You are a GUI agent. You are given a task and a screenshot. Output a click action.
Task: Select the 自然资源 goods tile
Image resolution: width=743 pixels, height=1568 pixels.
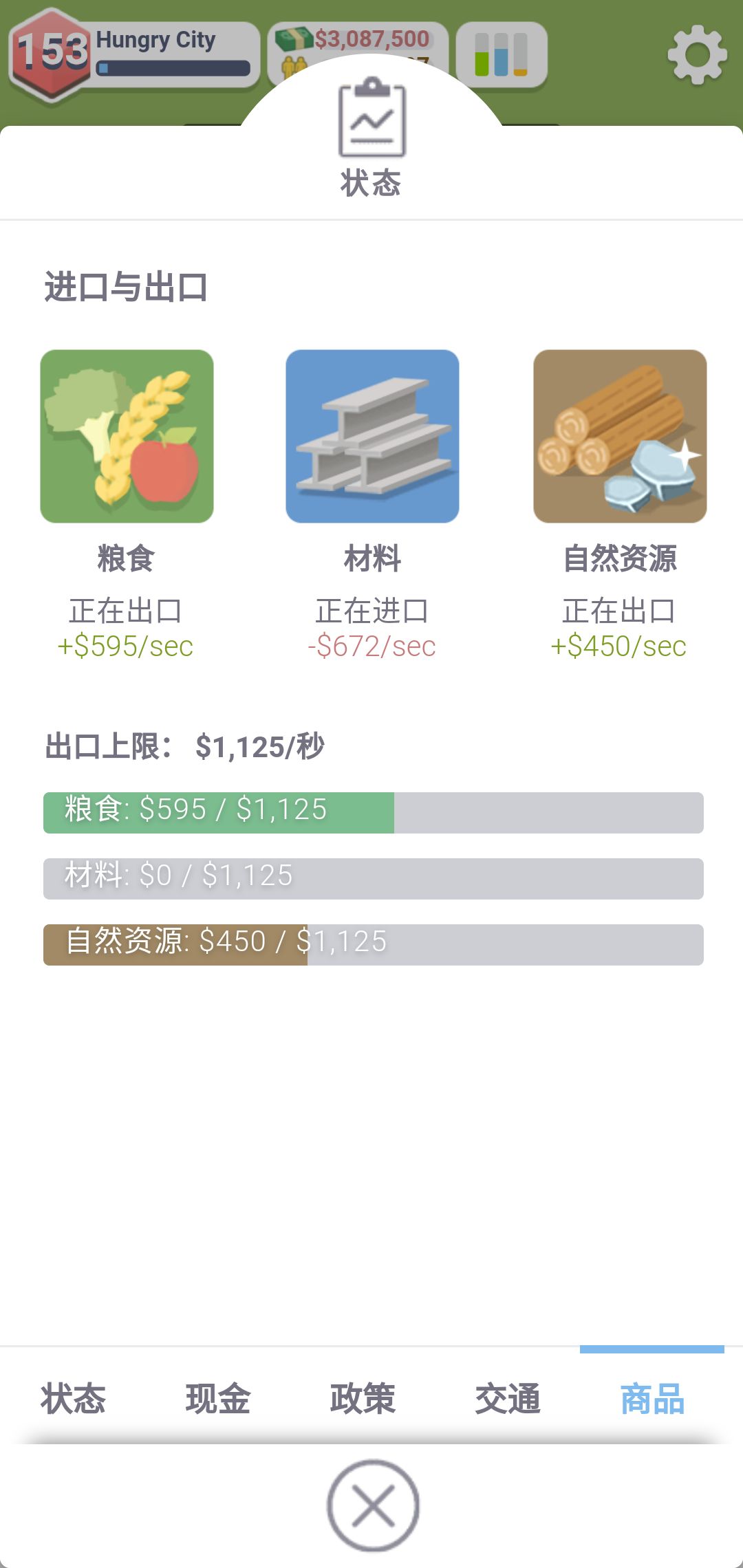pos(620,437)
